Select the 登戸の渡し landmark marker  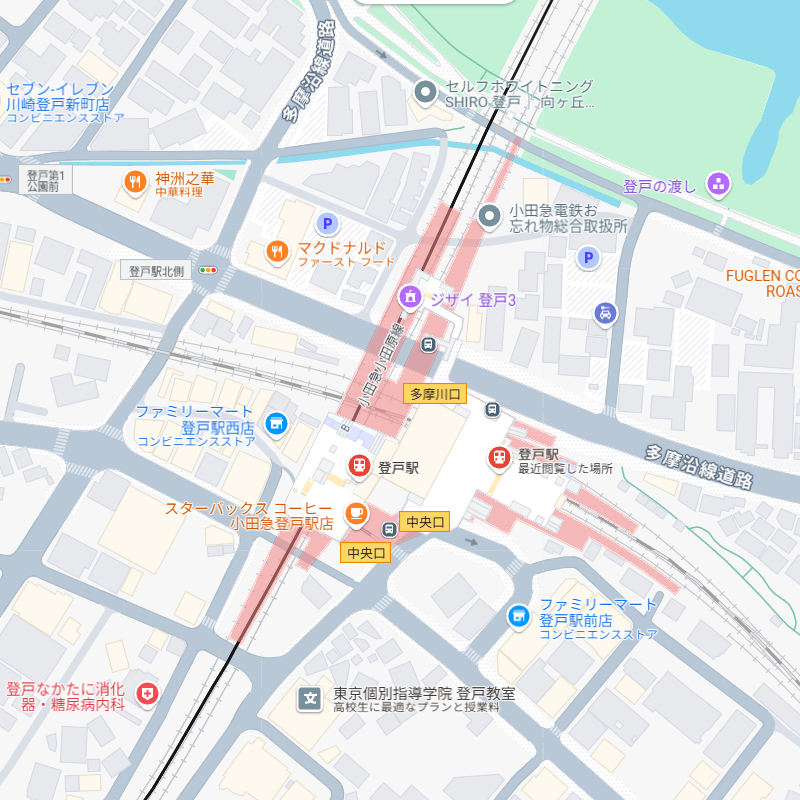click(x=718, y=184)
